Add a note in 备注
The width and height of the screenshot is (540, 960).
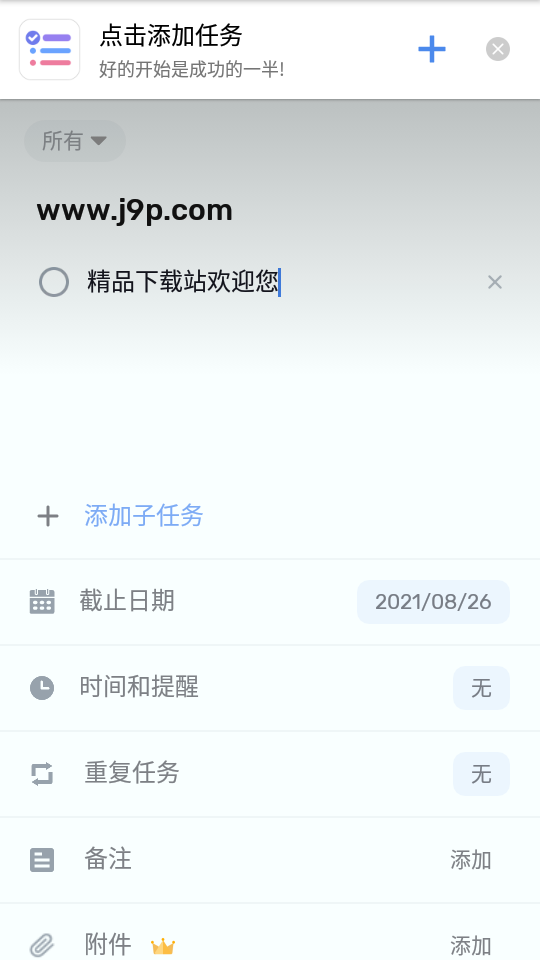pos(471,860)
